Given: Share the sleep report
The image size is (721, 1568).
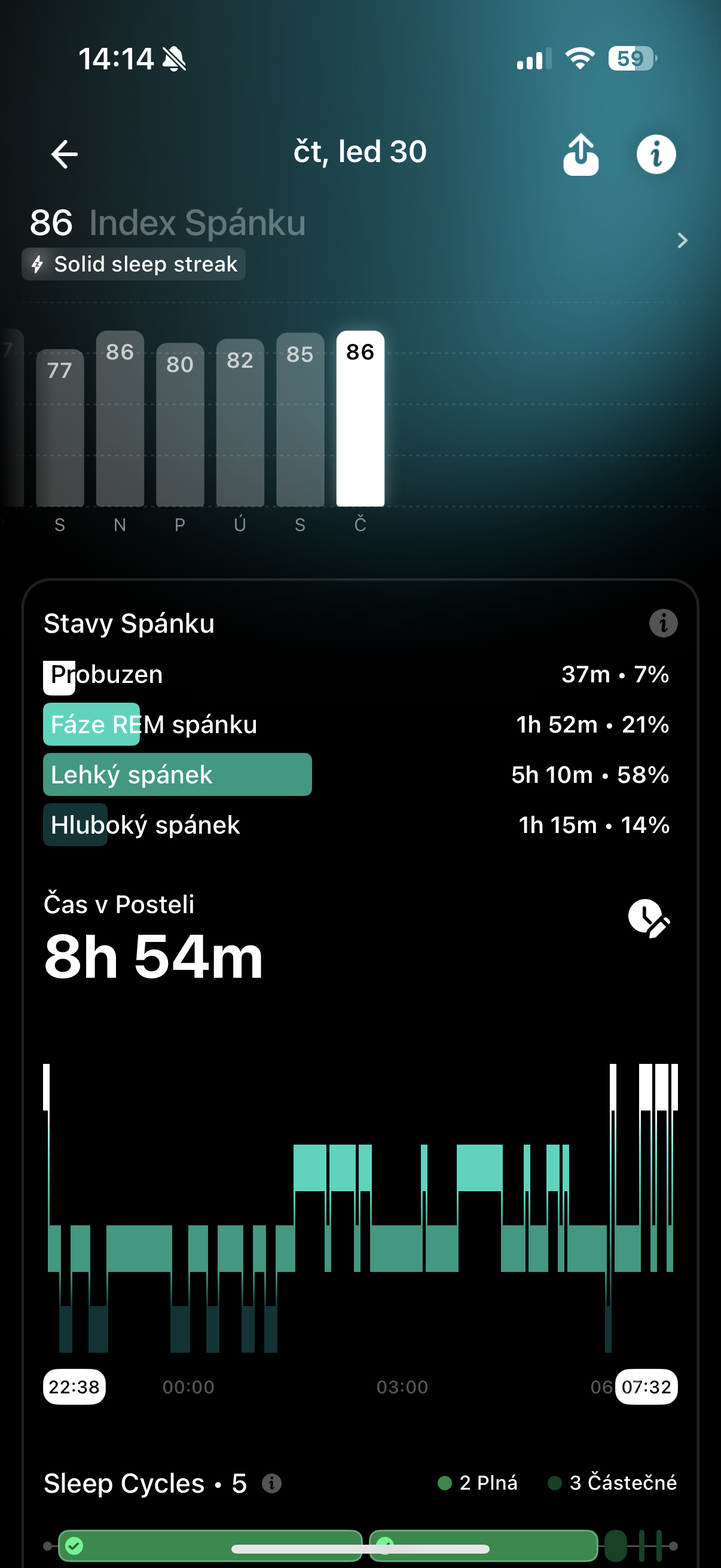Looking at the screenshot, I should coord(581,154).
